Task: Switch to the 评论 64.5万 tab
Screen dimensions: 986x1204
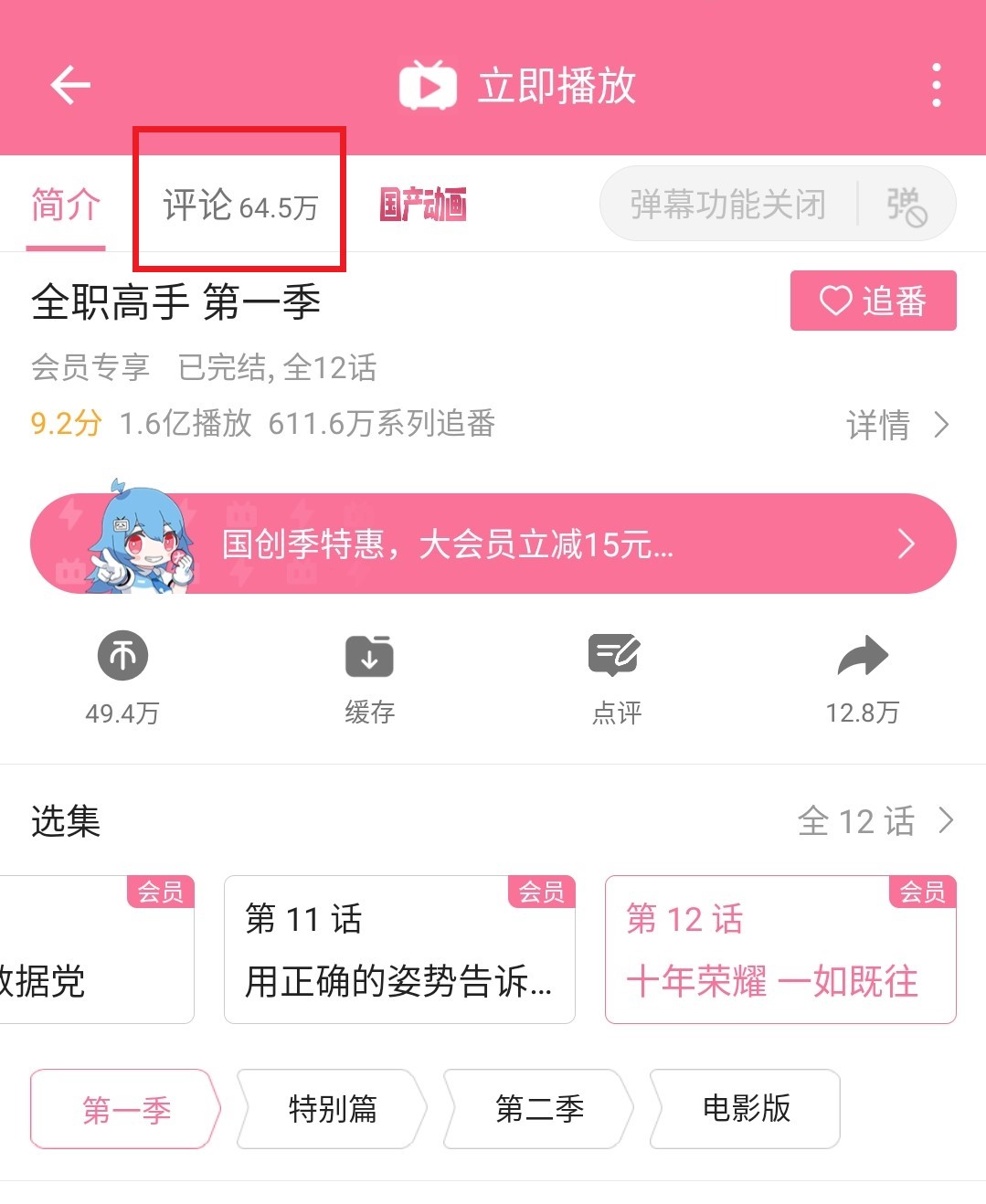Action: (x=239, y=205)
